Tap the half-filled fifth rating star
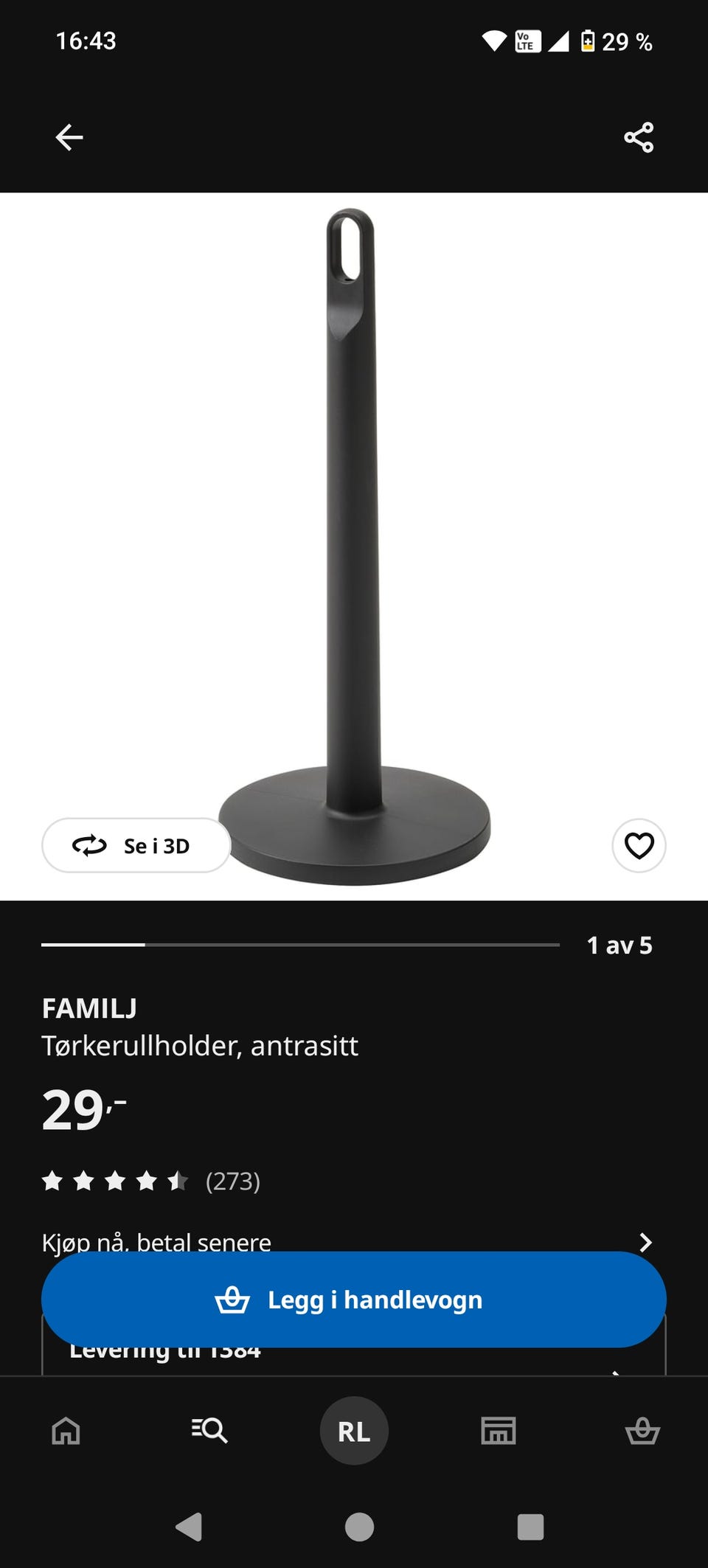 (179, 1181)
